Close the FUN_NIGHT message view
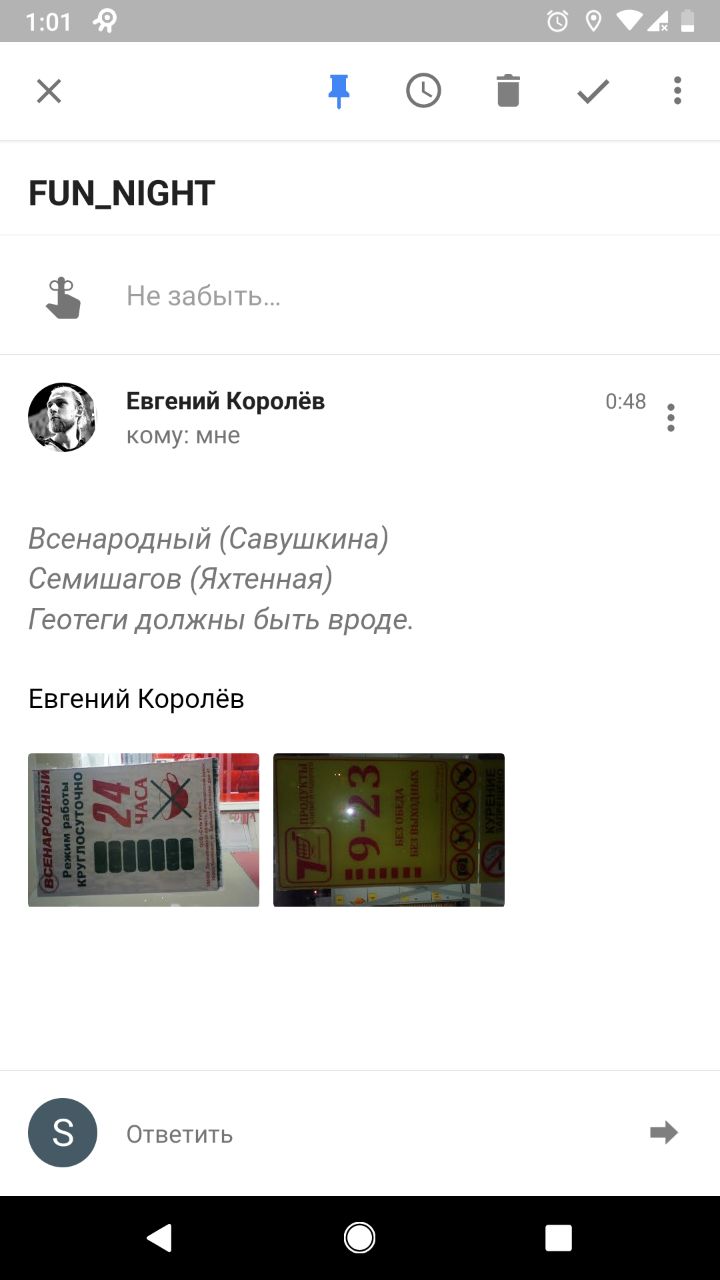The height and width of the screenshot is (1280, 720). click(x=49, y=91)
